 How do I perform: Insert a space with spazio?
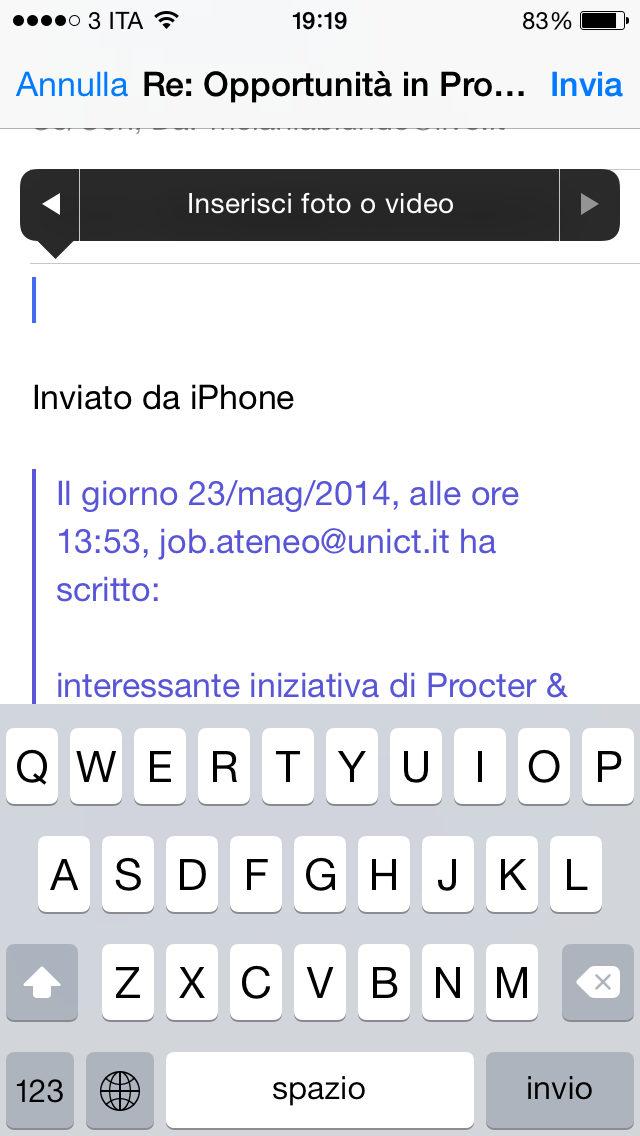pos(320,1089)
